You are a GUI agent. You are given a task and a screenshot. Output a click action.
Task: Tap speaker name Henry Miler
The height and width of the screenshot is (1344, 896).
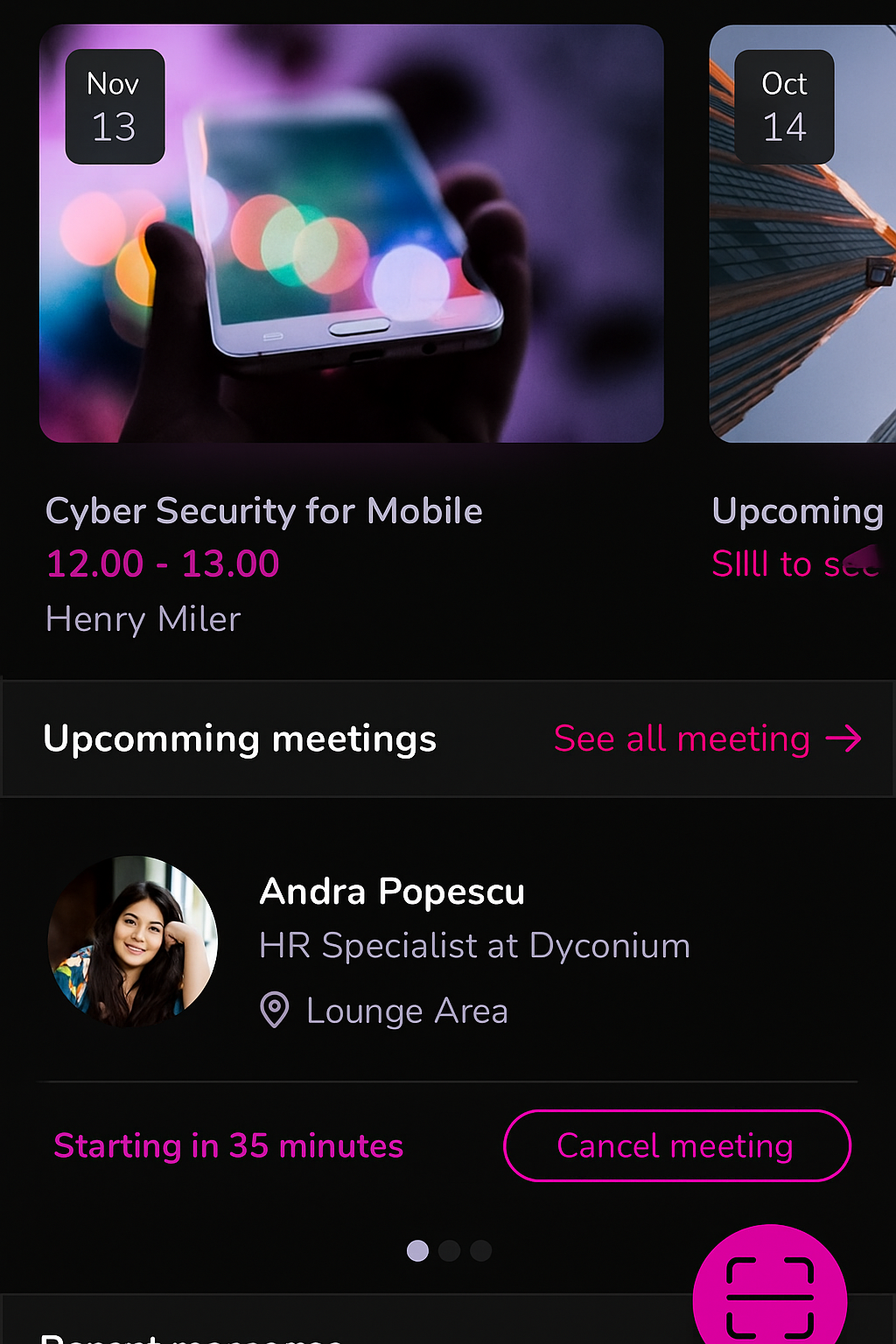click(x=143, y=619)
